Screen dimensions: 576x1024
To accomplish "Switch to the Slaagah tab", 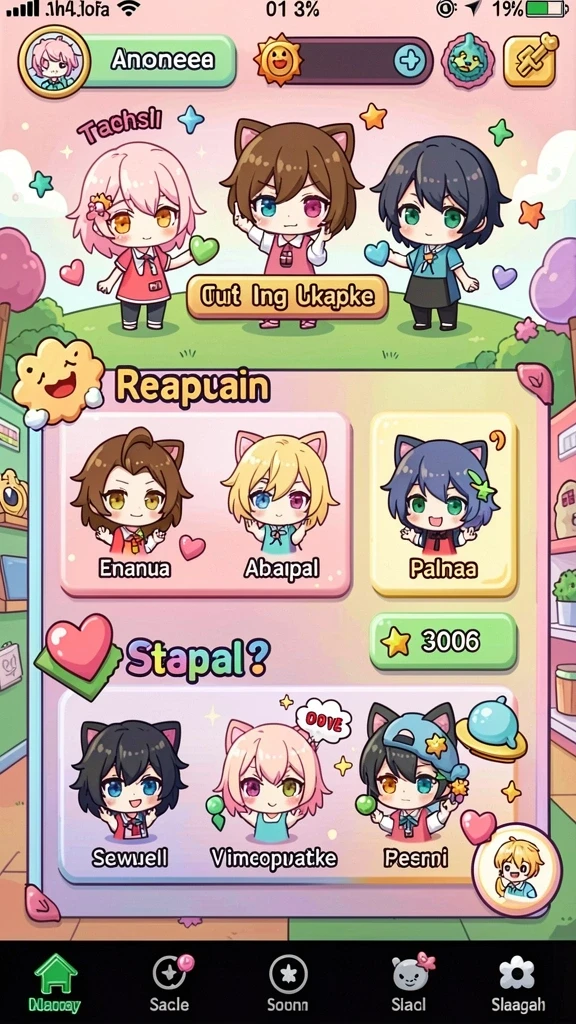I will [x=518, y=982].
